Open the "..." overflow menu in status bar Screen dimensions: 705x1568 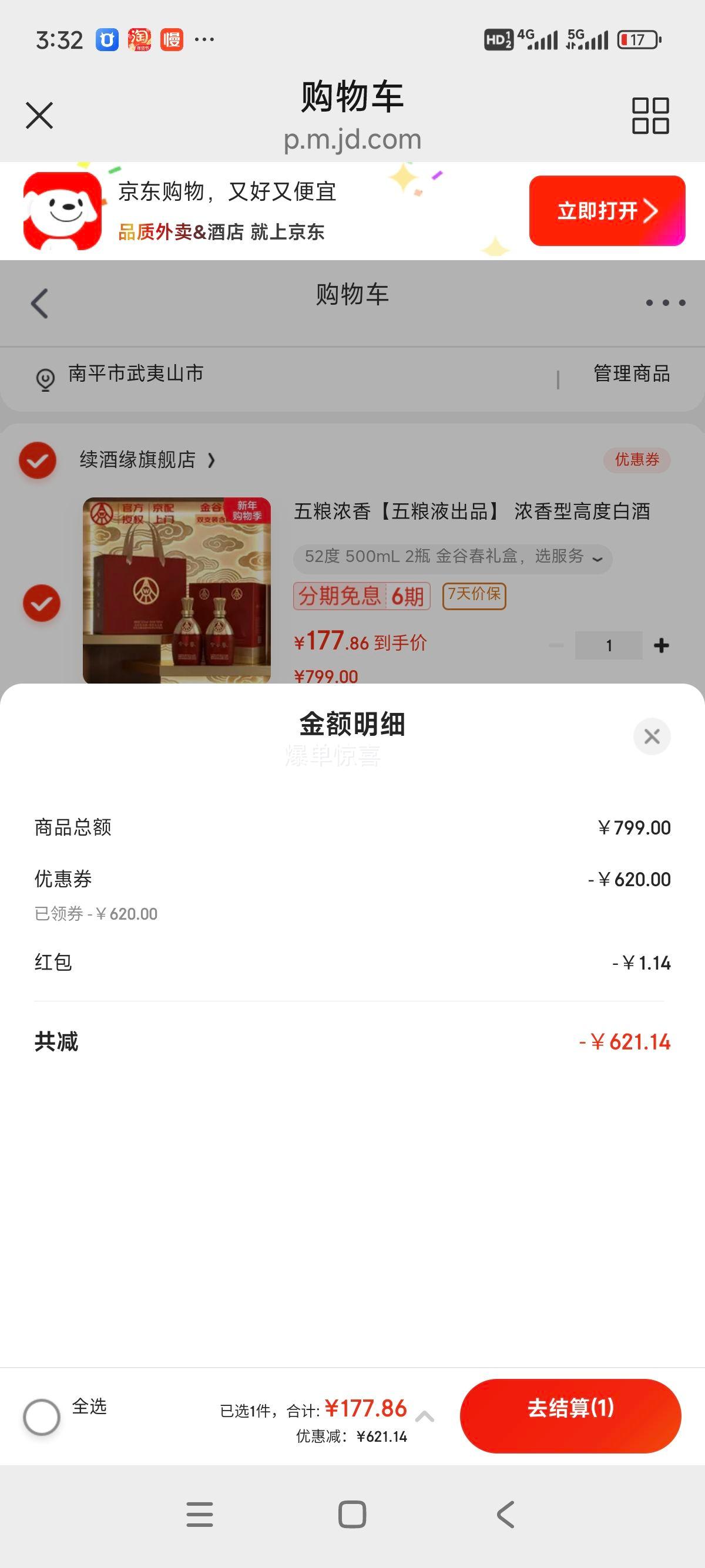coord(203,39)
